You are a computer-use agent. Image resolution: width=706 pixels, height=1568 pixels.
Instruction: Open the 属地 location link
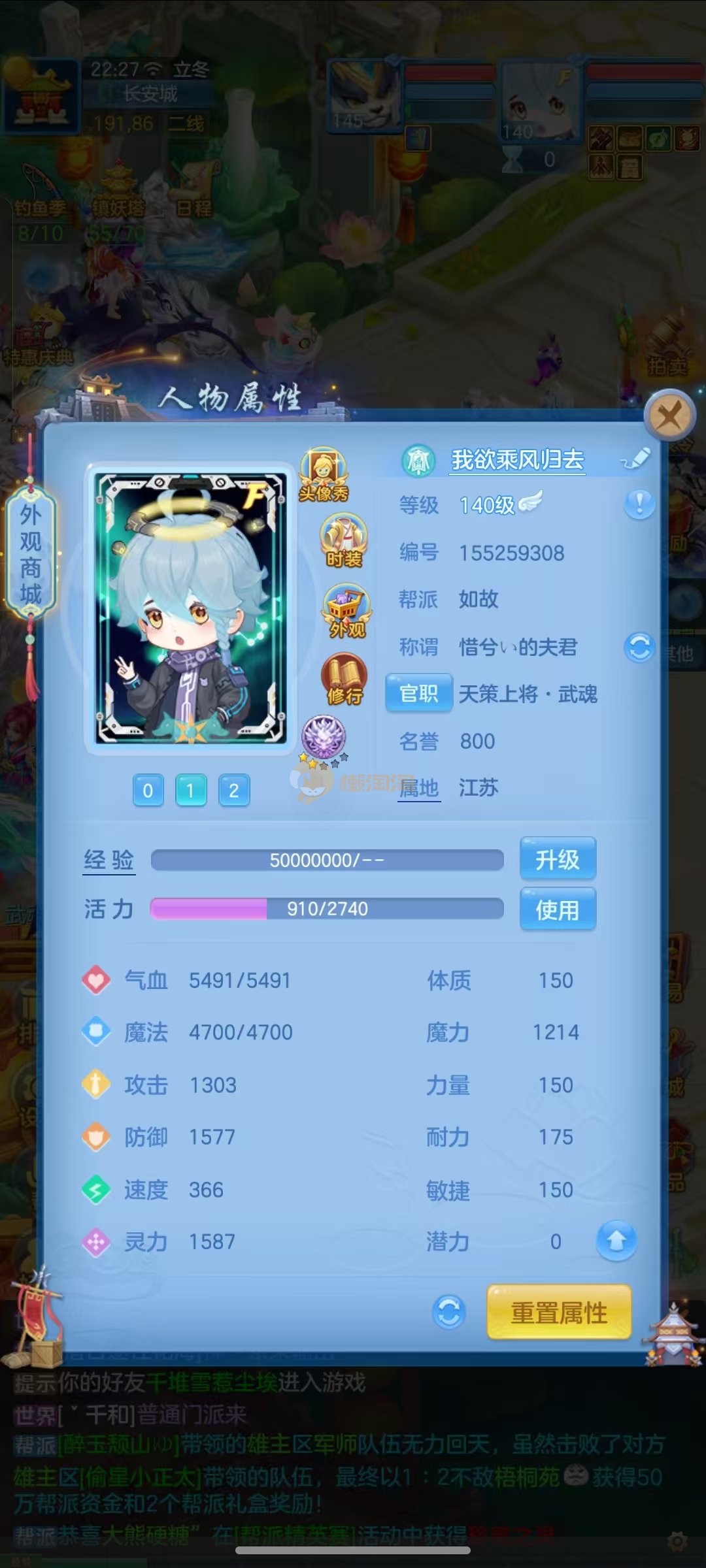419,789
